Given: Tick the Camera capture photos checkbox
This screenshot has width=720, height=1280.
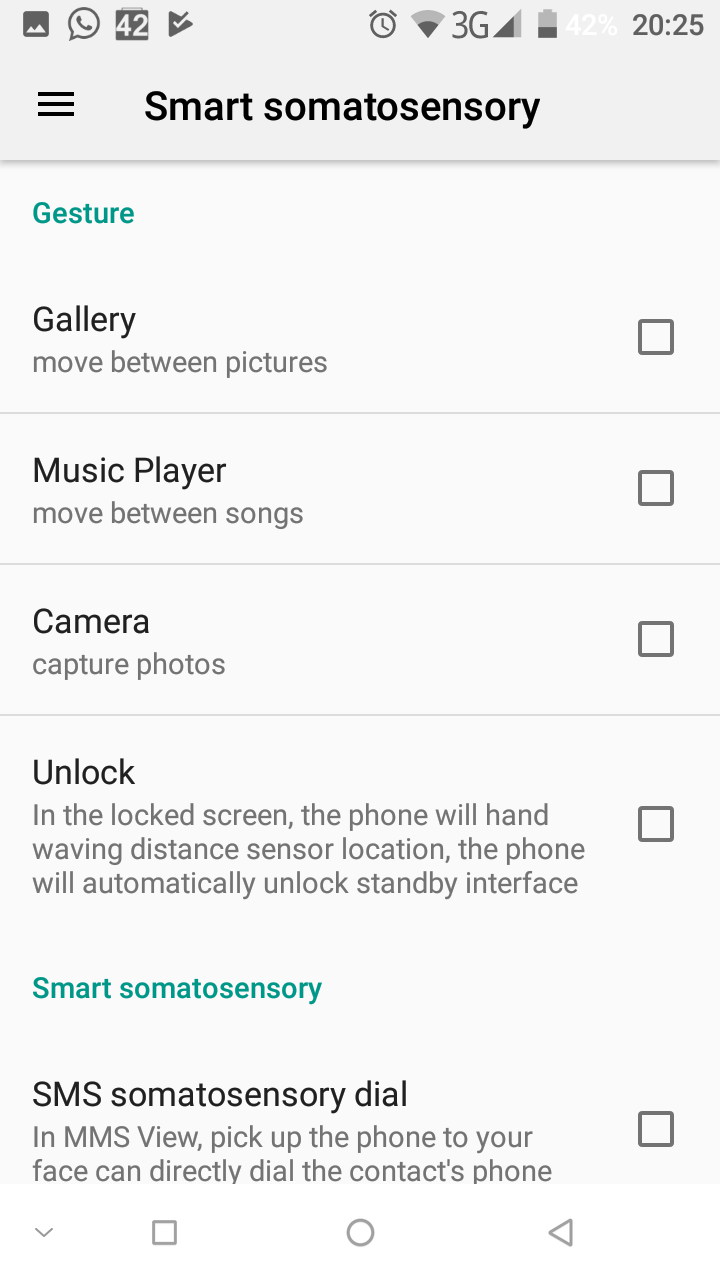Looking at the screenshot, I should click(656, 639).
